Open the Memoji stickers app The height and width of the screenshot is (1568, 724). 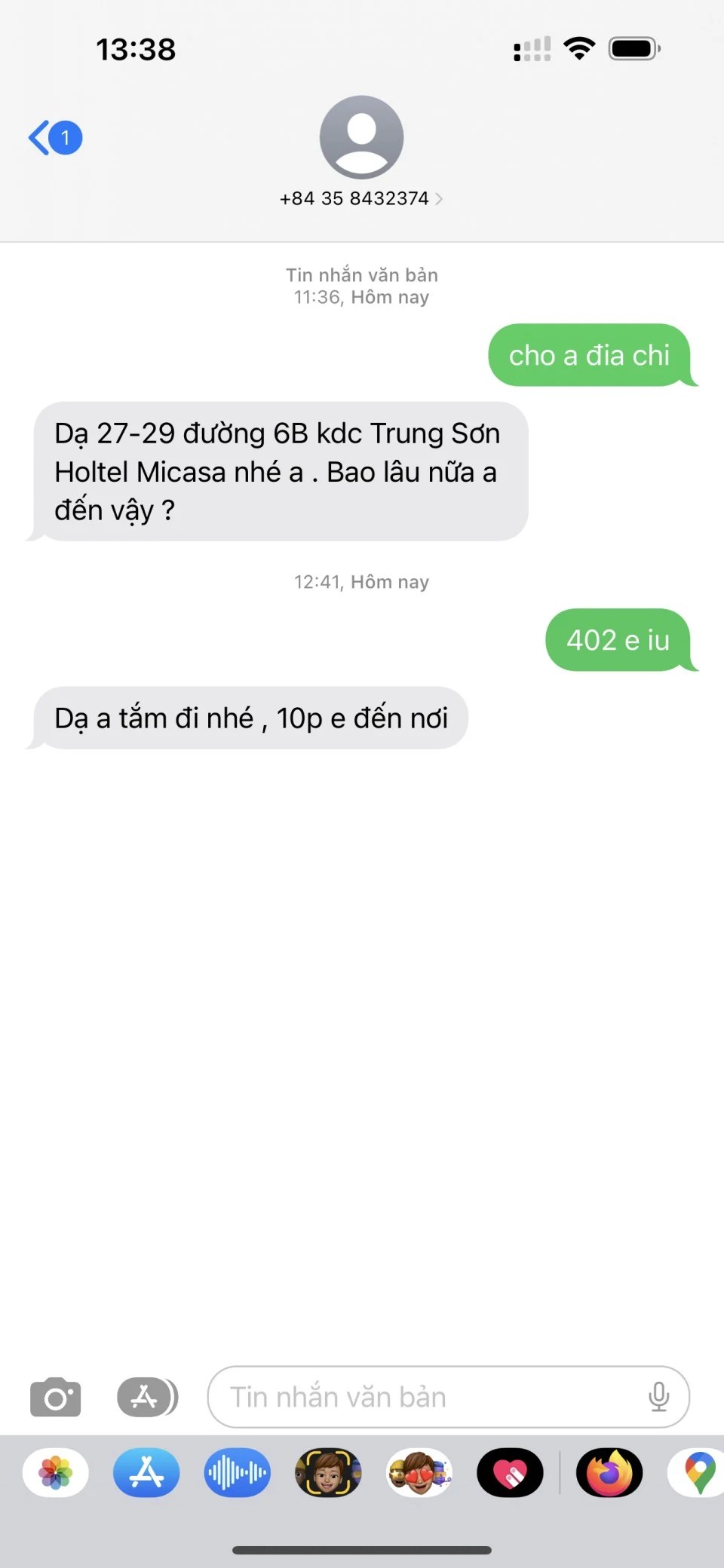[x=419, y=1472]
